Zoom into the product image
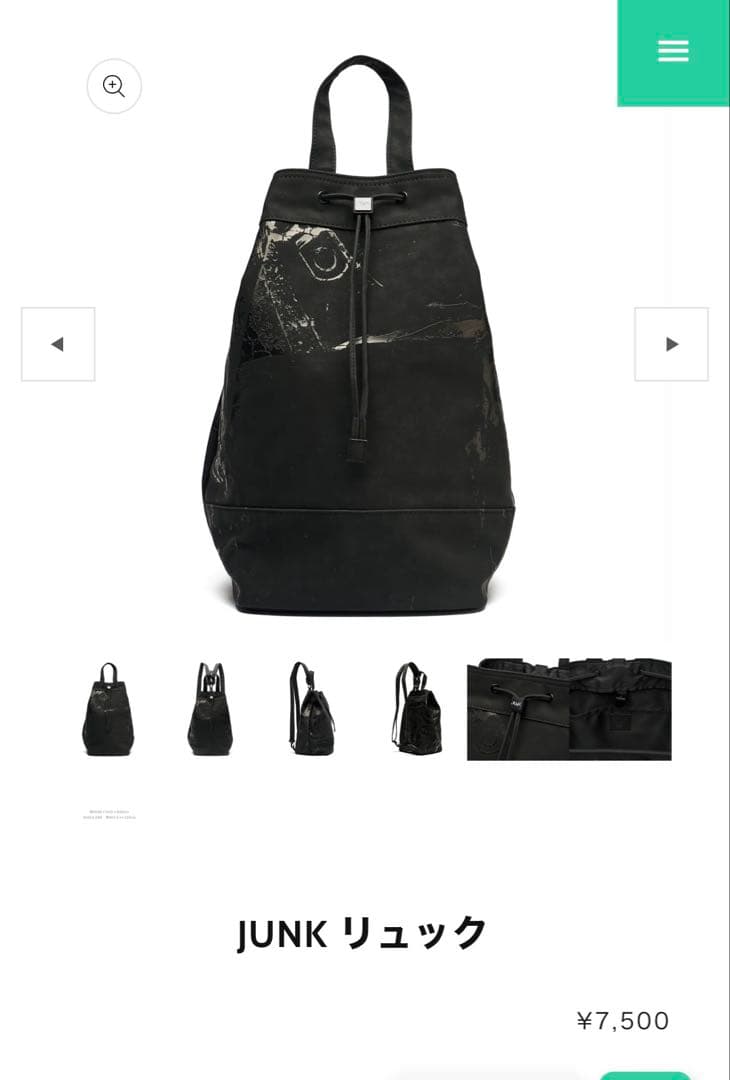Viewport: 730px width, 1080px height. click(x=114, y=86)
